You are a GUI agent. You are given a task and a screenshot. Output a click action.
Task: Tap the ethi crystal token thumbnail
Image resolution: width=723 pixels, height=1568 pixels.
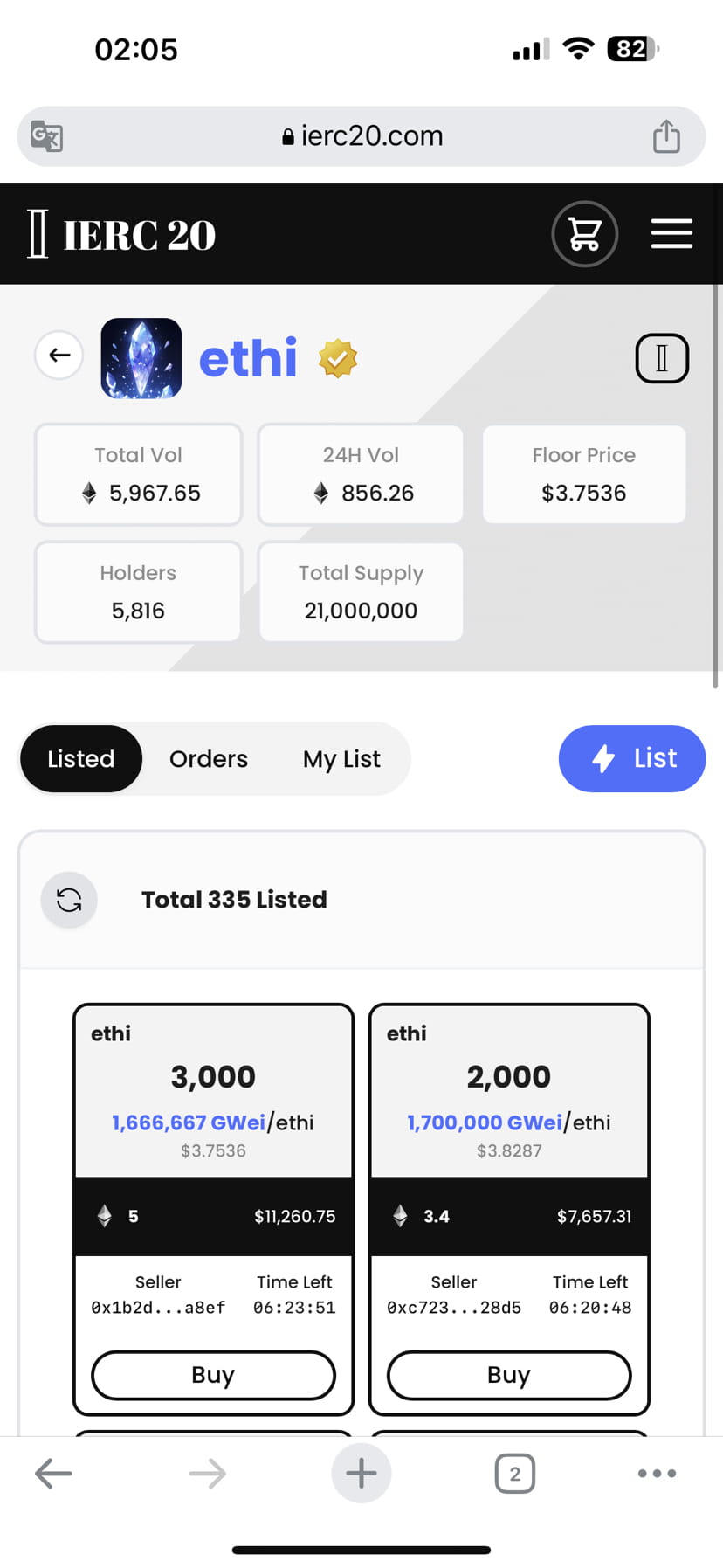(141, 357)
